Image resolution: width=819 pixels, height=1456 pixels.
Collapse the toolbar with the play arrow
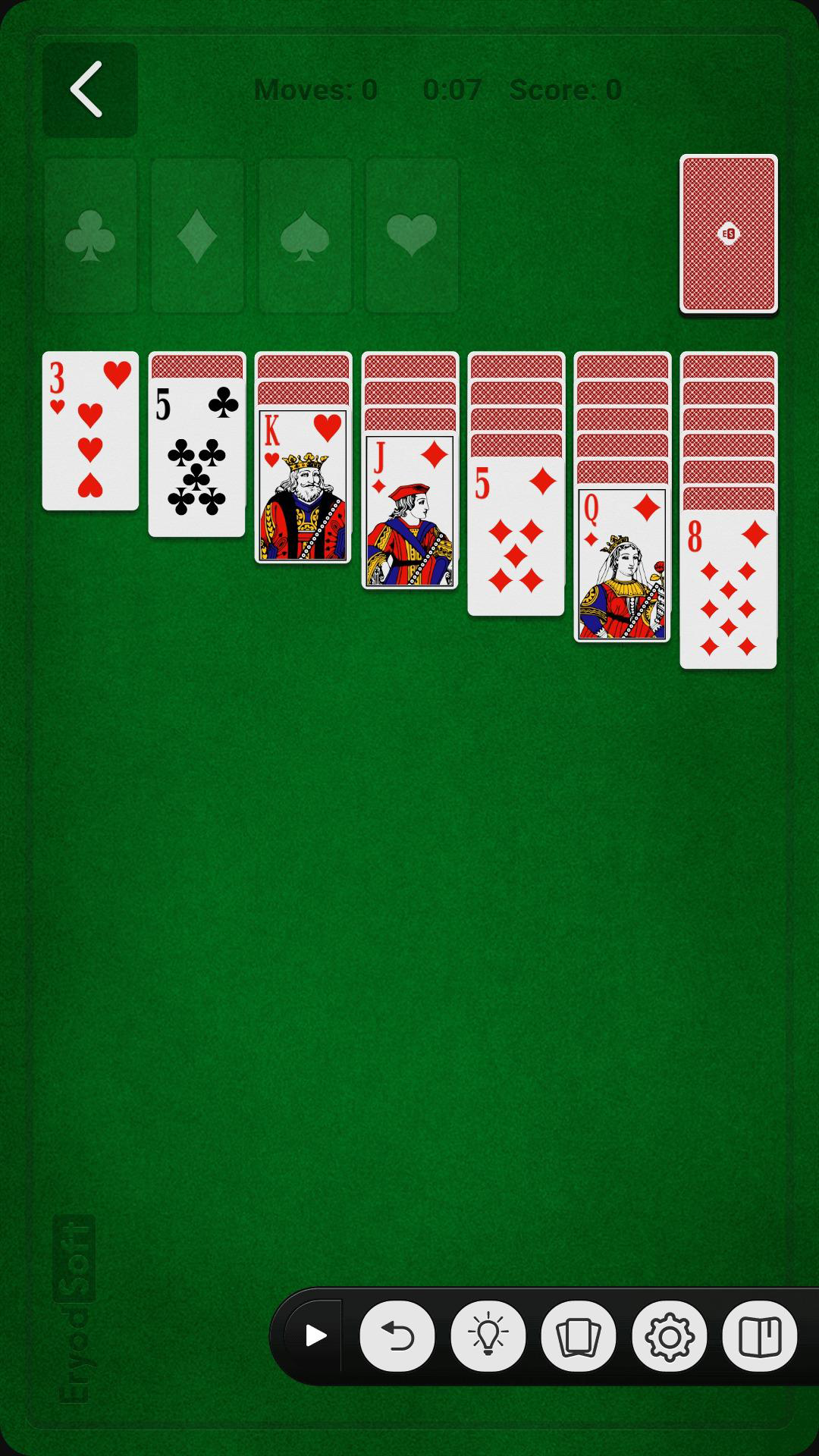tap(315, 1336)
